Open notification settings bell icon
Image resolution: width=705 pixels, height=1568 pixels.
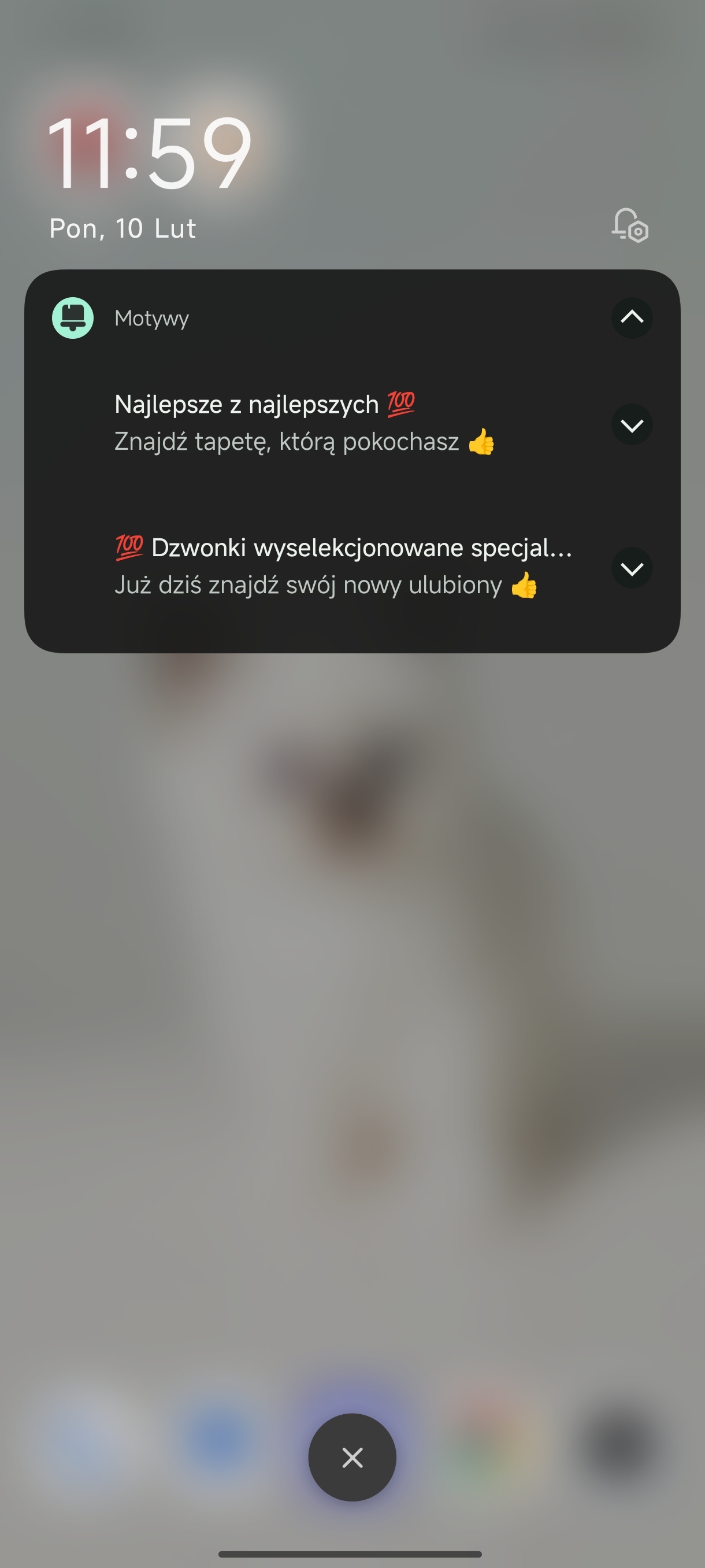(x=630, y=226)
